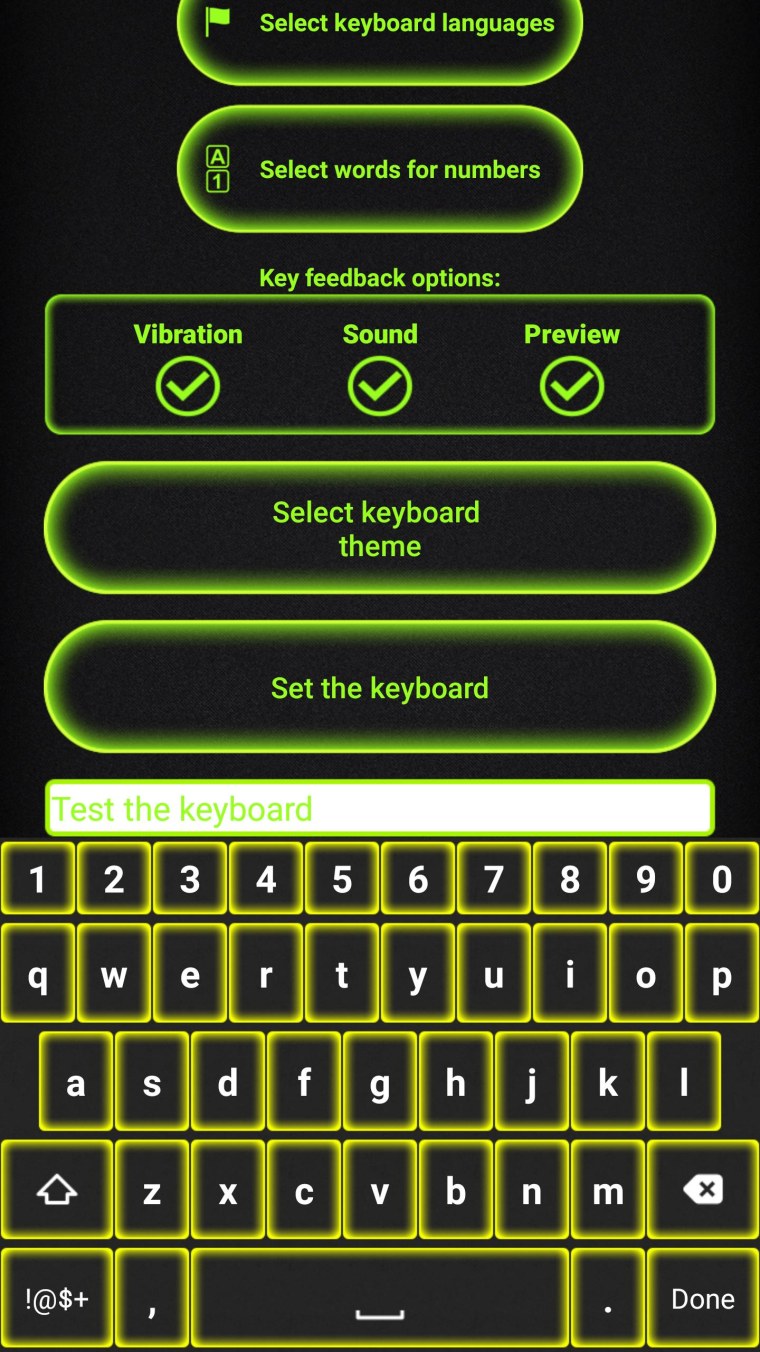This screenshot has width=760, height=1352.
Task: Disable the Sound feedback checkbox
Action: point(380,386)
